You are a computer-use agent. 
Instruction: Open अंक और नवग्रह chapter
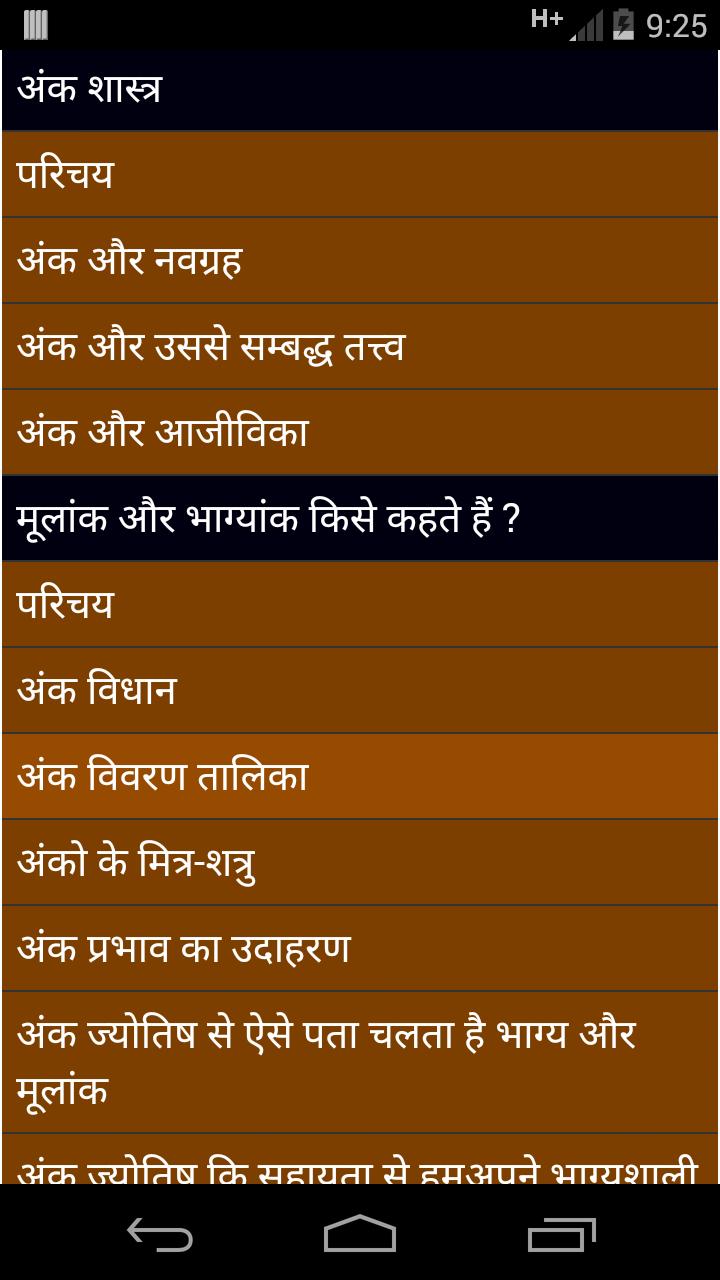tap(360, 261)
